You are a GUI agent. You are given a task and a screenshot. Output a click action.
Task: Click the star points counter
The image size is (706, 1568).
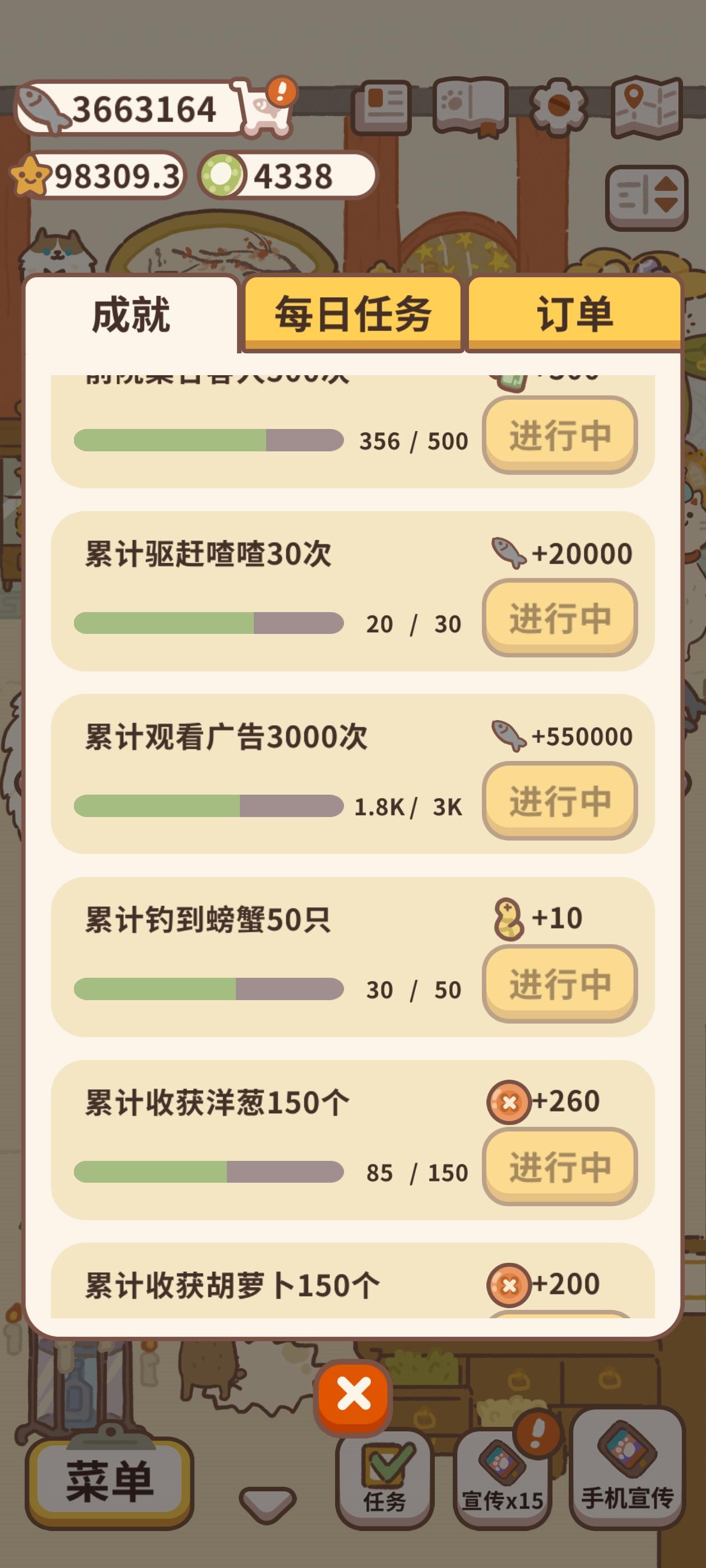(97, 175)
